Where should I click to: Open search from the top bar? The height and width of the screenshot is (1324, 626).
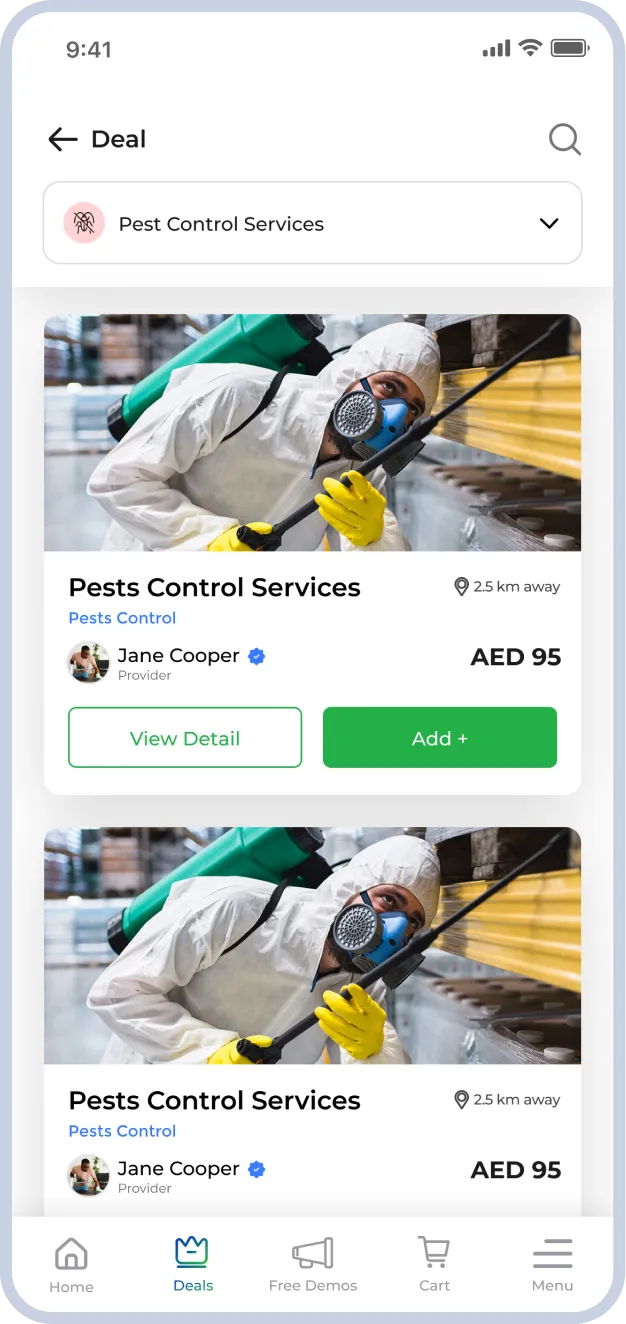(x=564, y=139)
